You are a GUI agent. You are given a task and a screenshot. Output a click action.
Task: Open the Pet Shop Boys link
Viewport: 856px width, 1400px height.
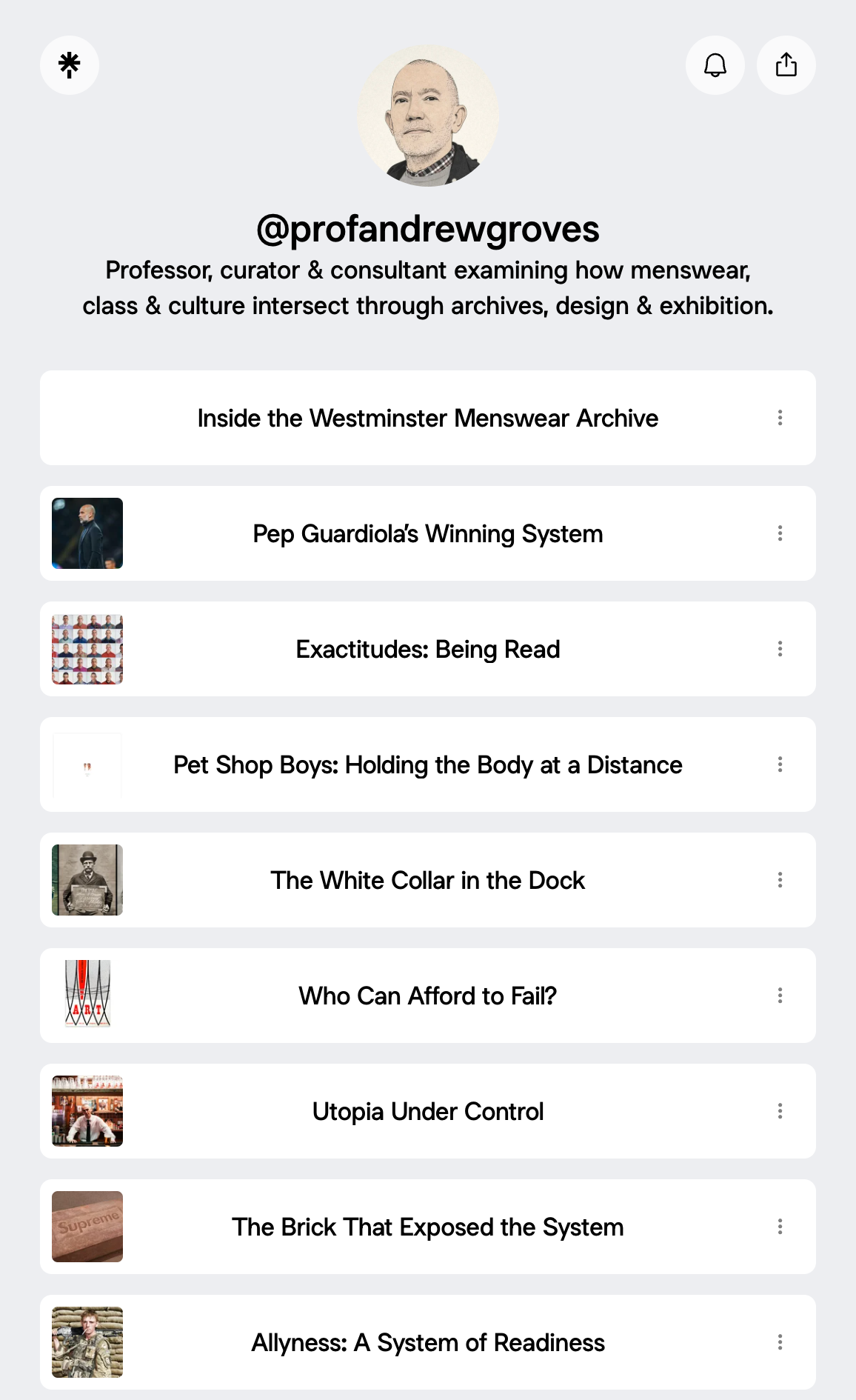pyautogui.click(x=427, y=764)
